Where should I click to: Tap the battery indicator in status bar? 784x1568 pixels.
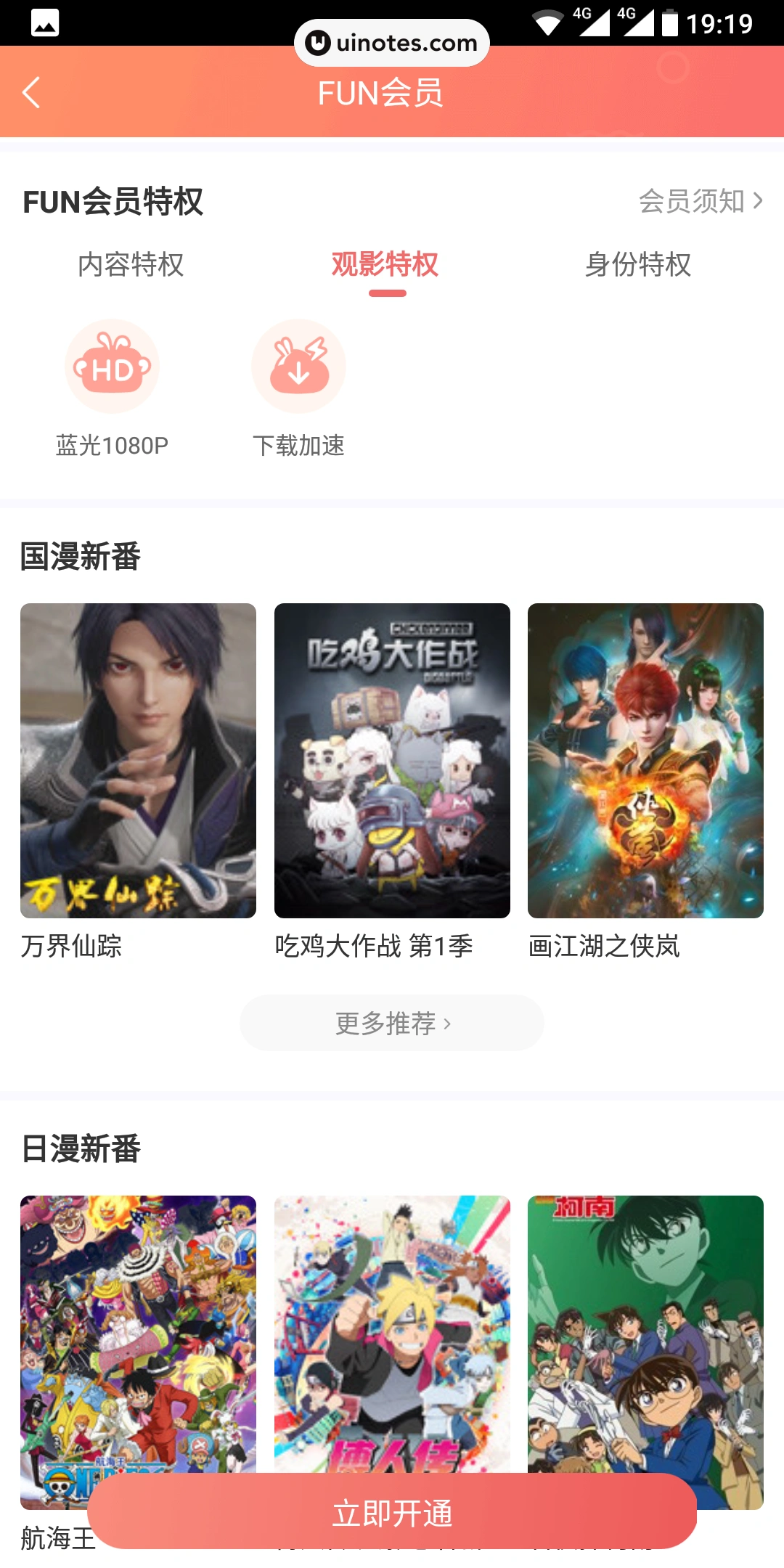(x=669, y=22)
